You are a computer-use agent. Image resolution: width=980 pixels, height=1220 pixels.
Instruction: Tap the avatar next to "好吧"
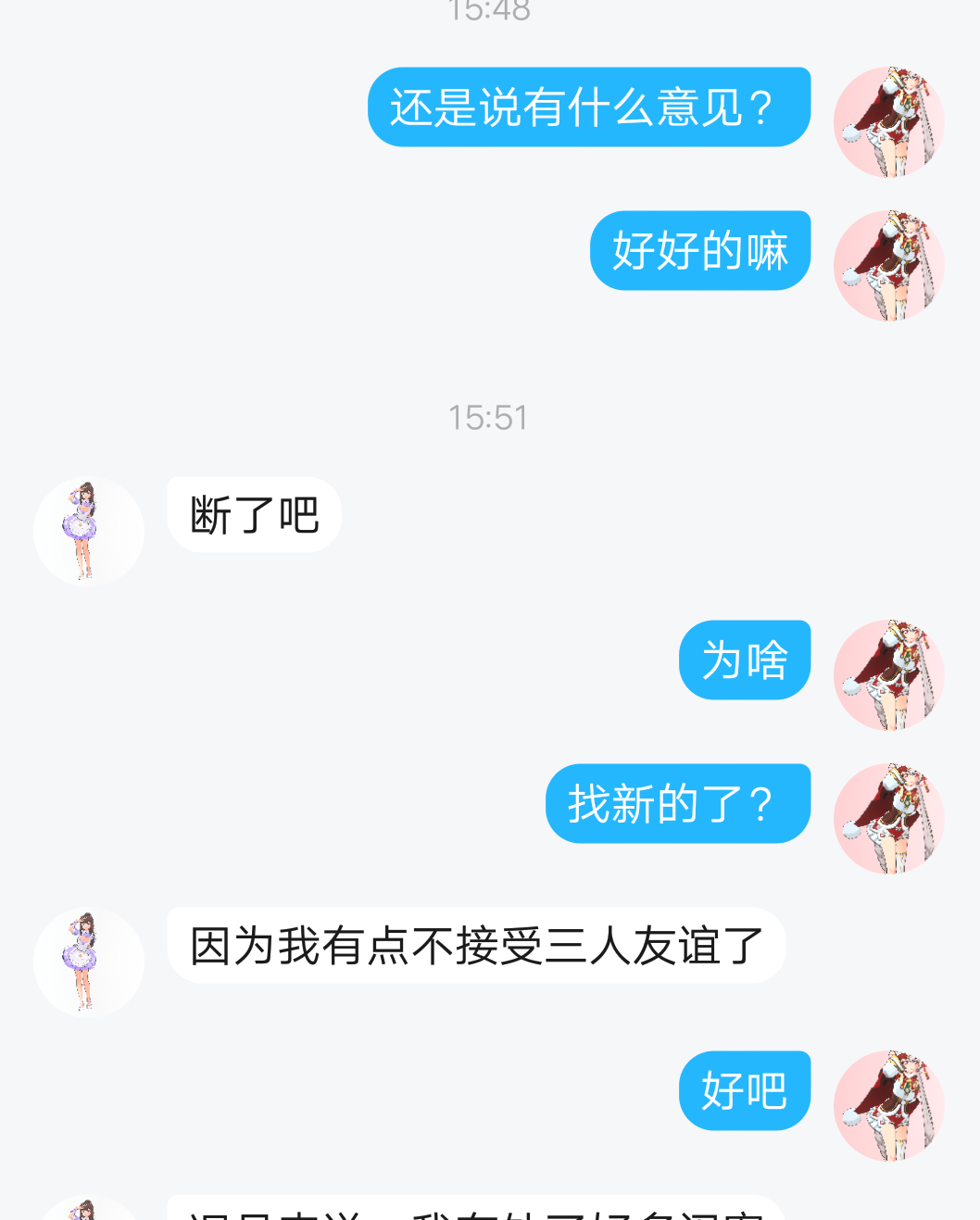pos(888,1105)
